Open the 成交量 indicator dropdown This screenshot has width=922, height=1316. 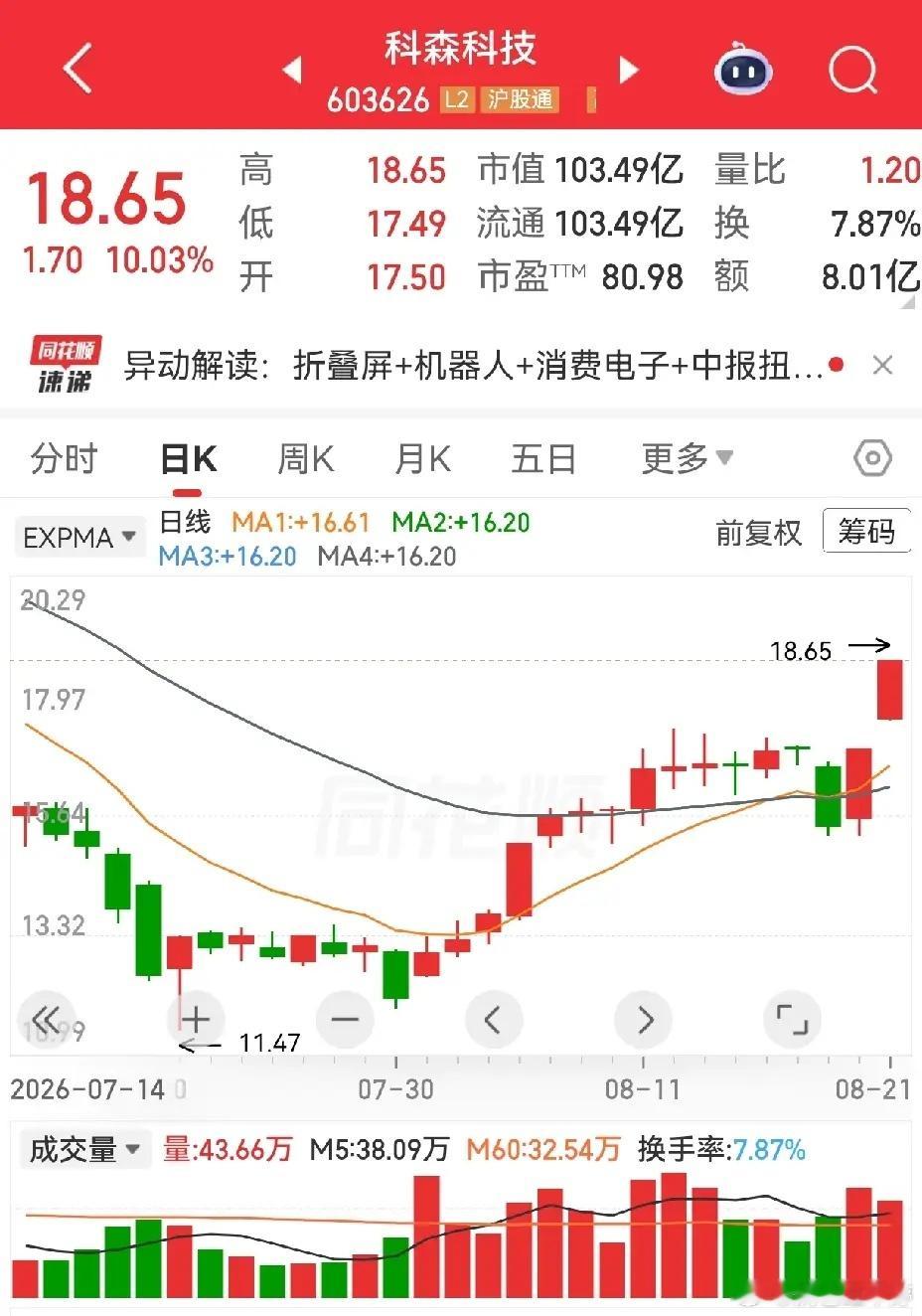click(x=83, y=1150)
